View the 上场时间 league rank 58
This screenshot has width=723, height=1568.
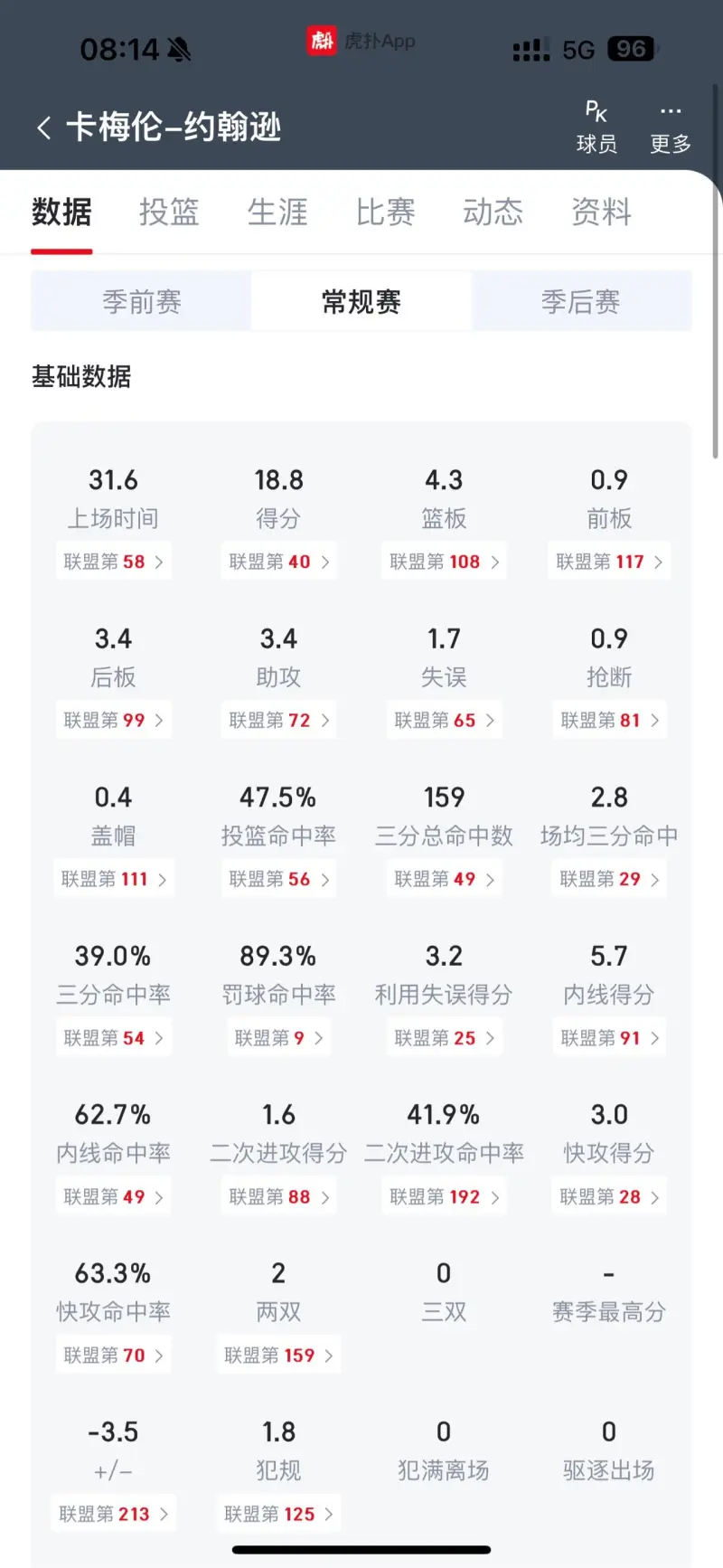[113, 562]
